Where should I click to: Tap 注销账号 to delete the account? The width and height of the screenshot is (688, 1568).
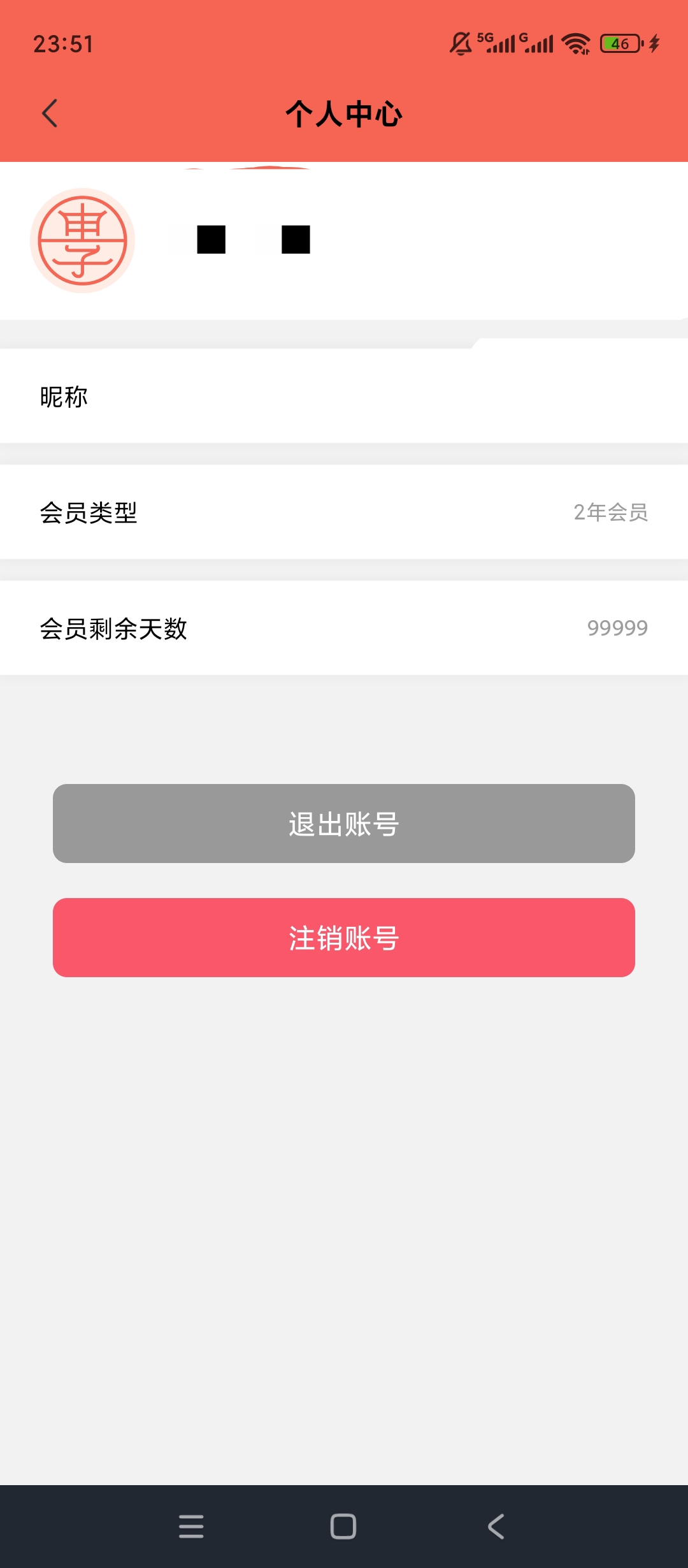(344, 938)
